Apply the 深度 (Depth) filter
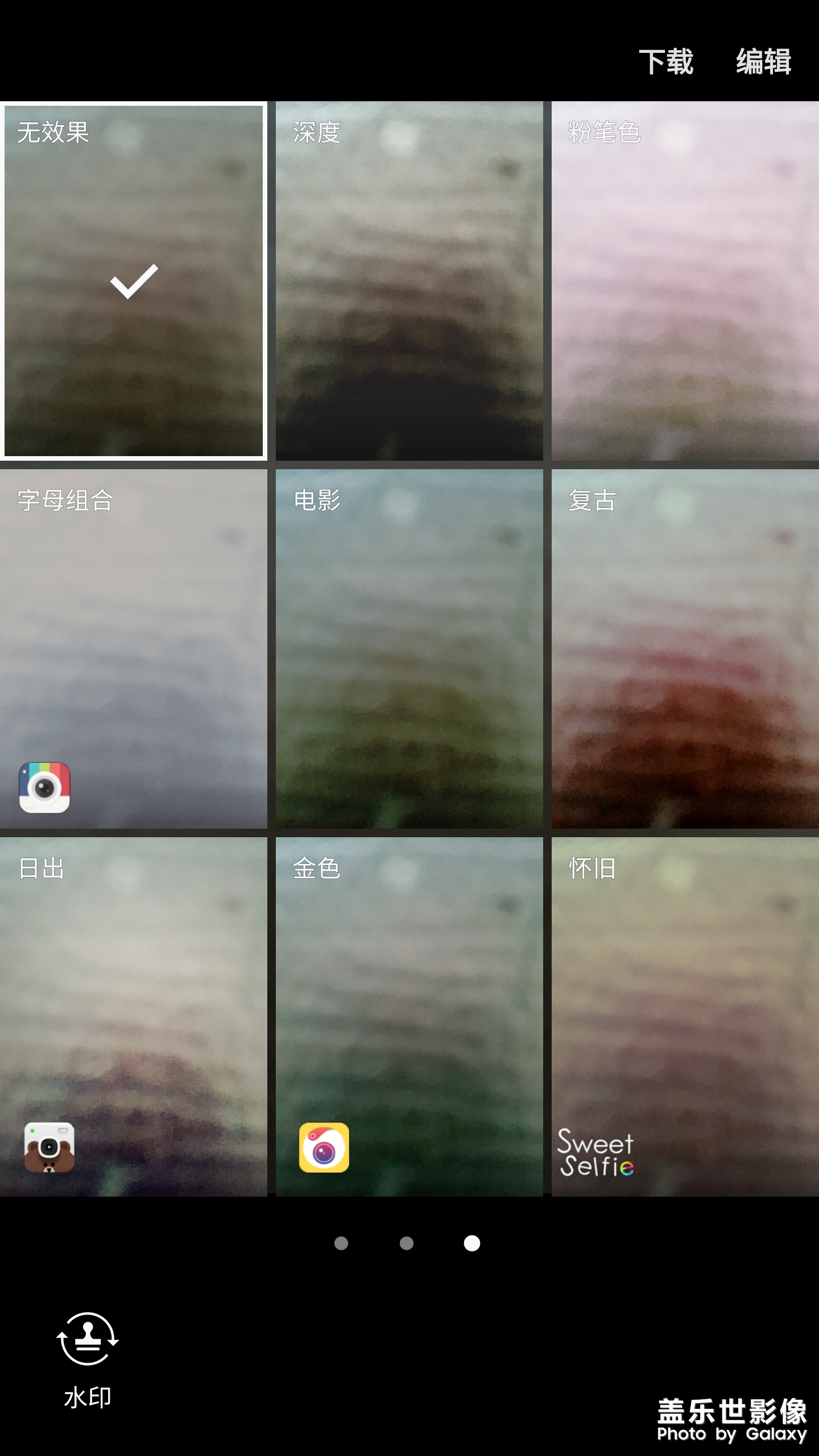The width and height of the screenshot is (819, 1456). 408,279
